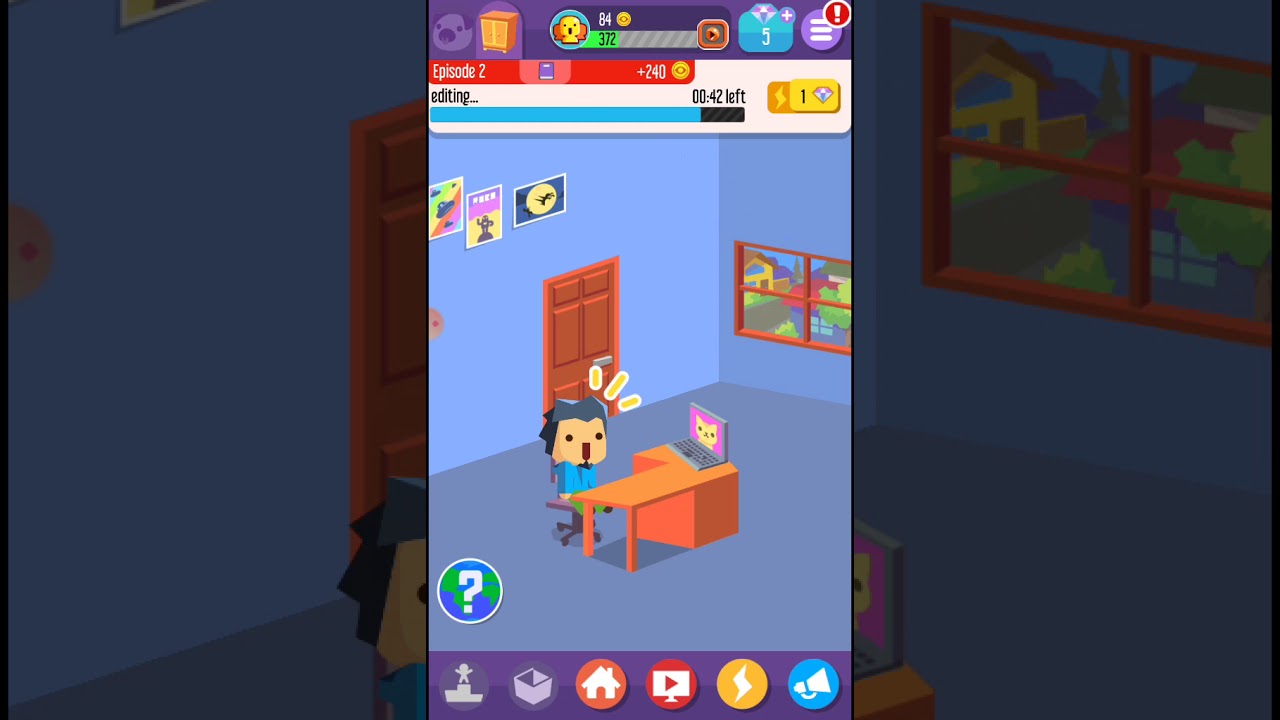This screenshot has width=1280, height=720.
Task: Open the trophy pedestal tab
Action: (x=463, y=684)
